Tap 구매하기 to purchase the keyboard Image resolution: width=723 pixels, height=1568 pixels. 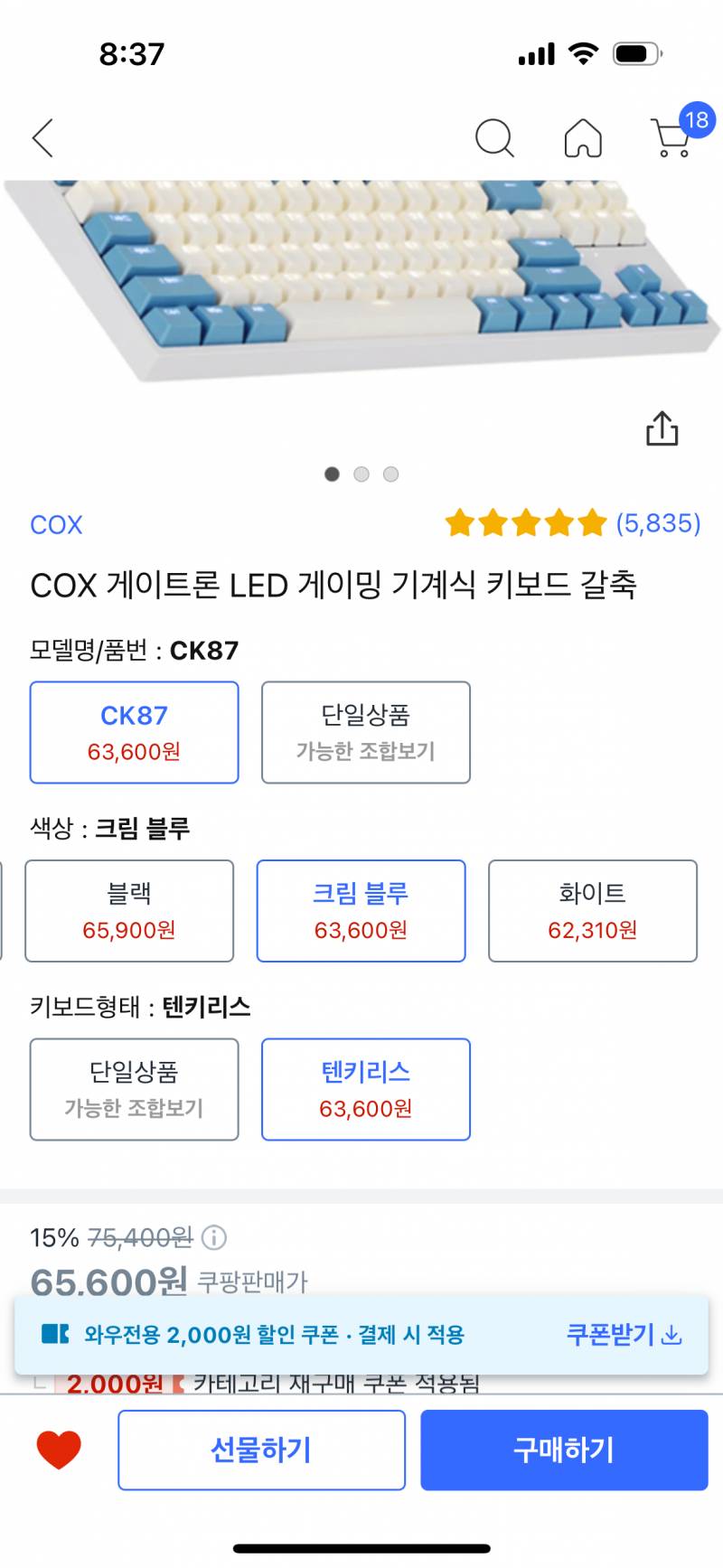click(563, 1450)
